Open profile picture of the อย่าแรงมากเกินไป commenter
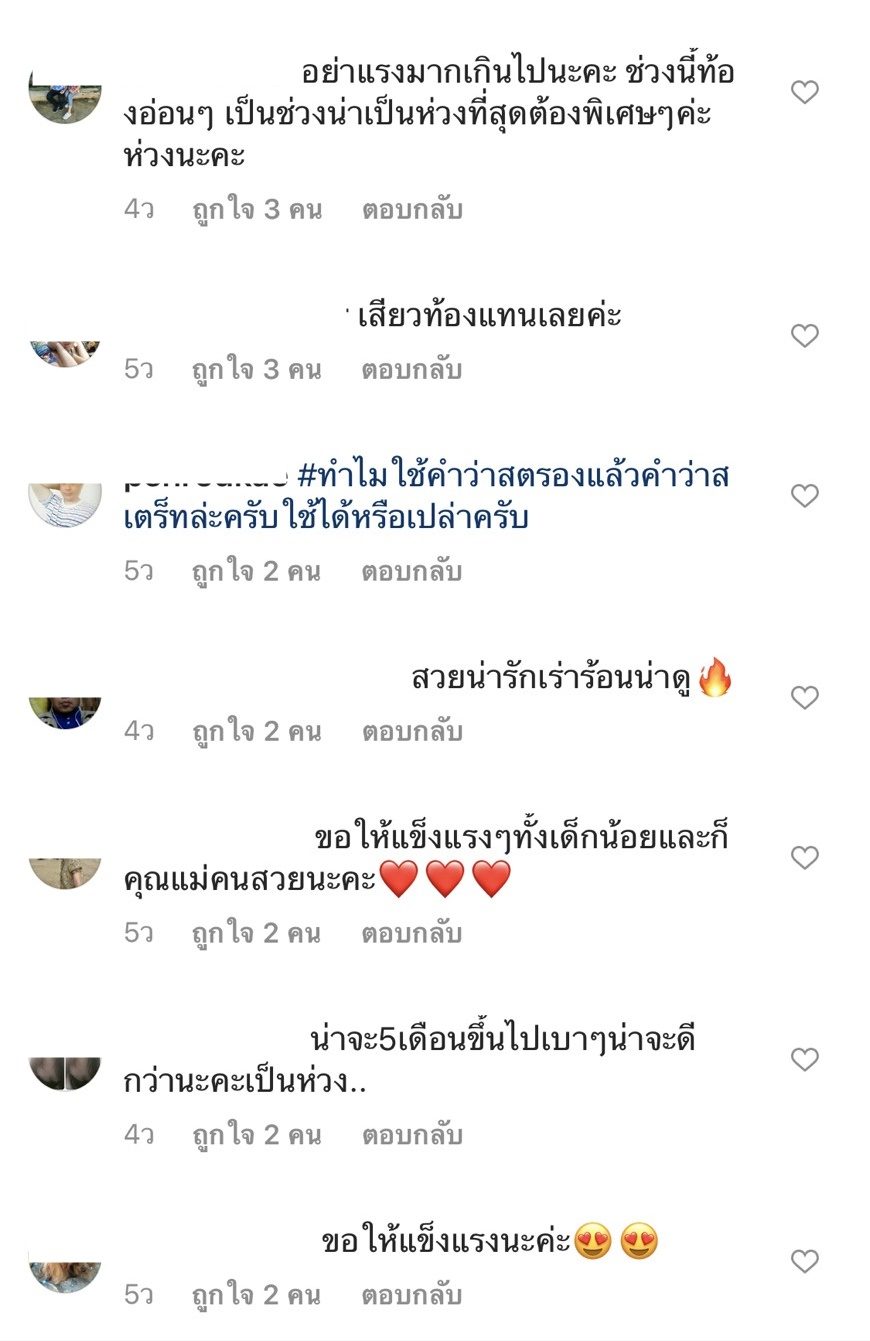Viewport: 870px width, 1341px height. pyautogui.click(x=65, y=98)
